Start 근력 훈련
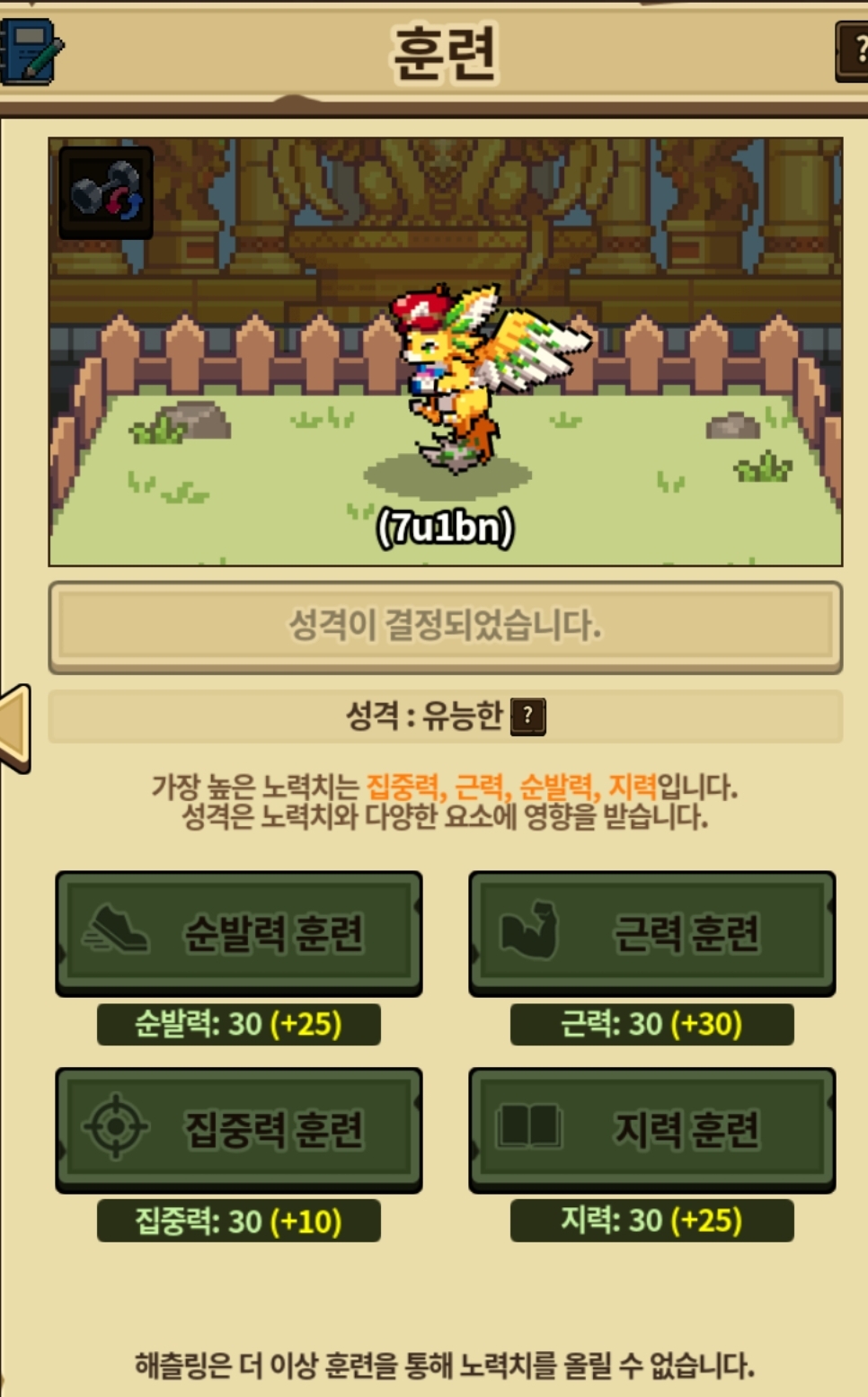 pos(652,932)
